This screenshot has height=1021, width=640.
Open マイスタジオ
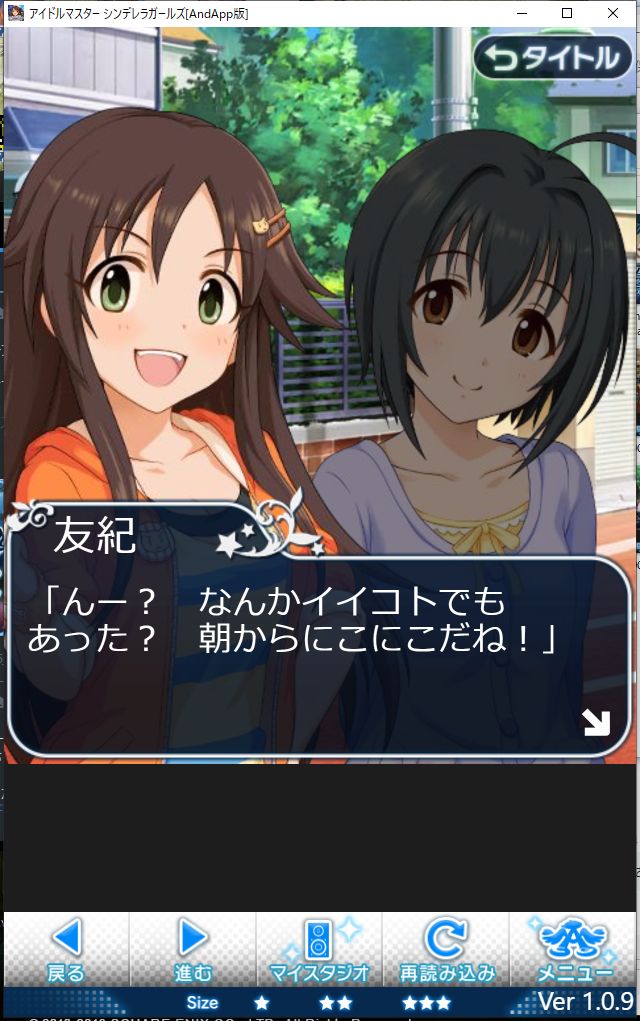pyautogui.click(x=320, y=950)
